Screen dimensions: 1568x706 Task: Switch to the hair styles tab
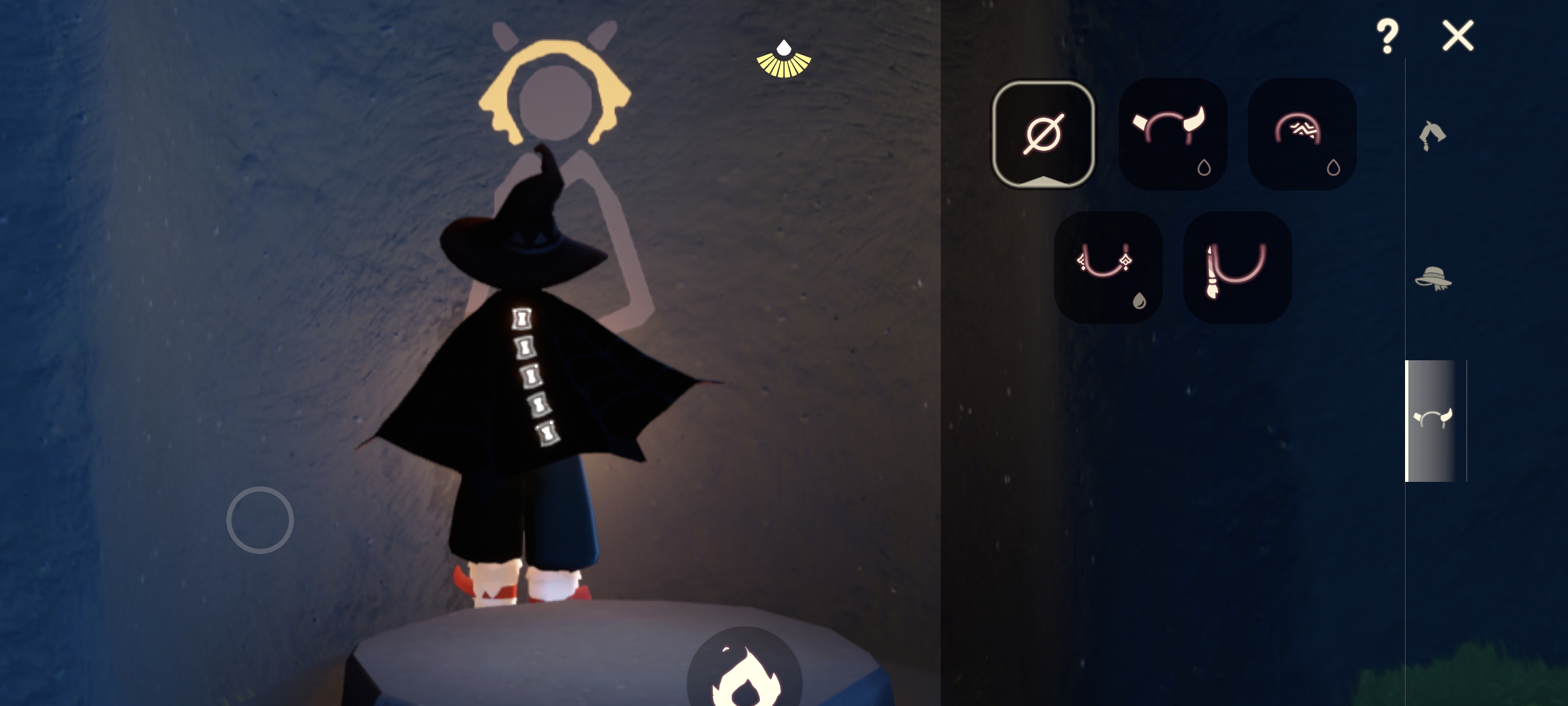(1432, 135)
